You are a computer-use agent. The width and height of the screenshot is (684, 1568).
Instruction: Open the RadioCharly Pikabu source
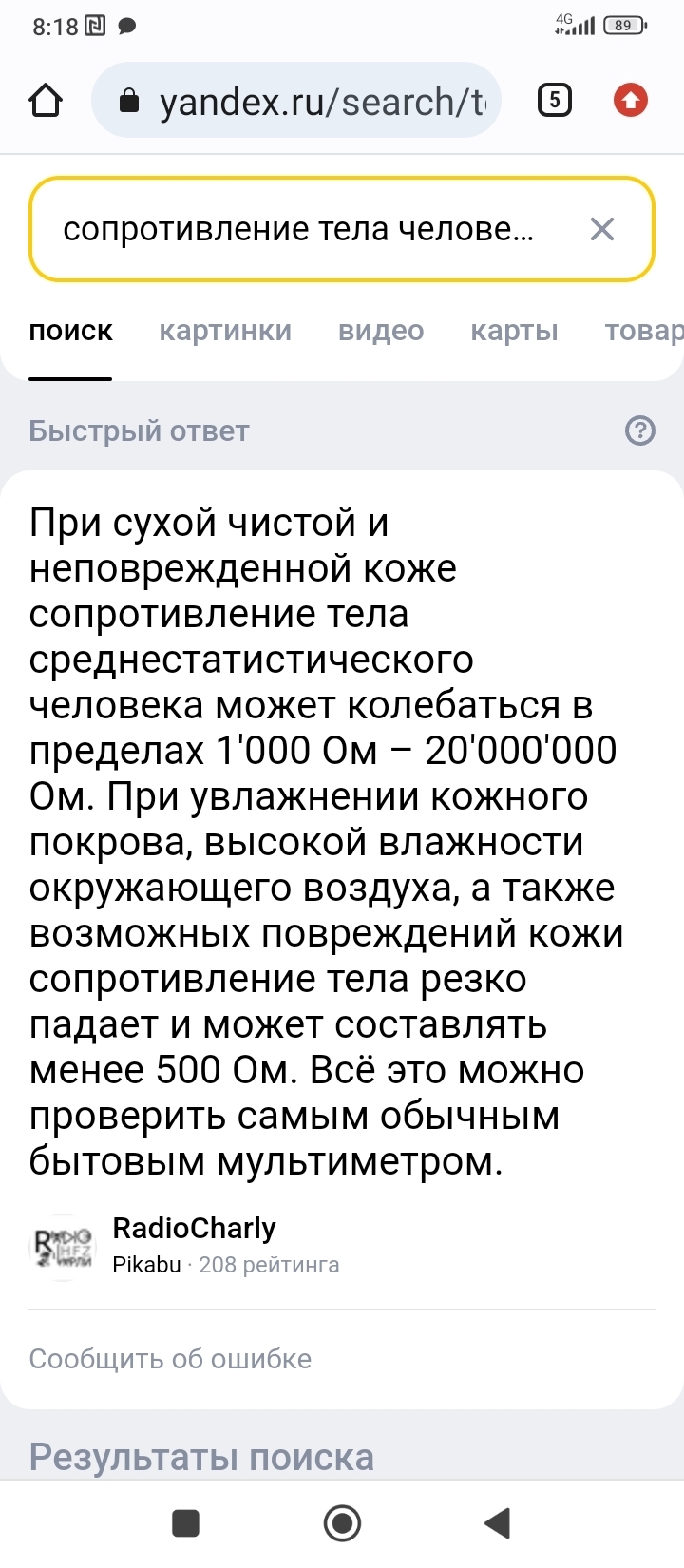coord(194,1245)
